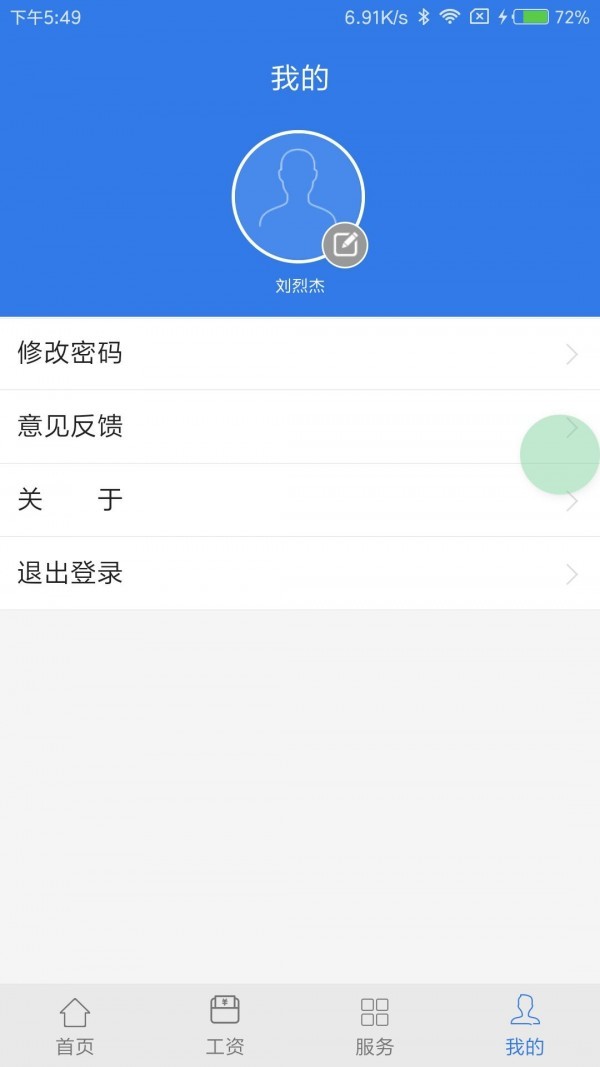The width and height of the screenshot is (600, 1067).
Task: Open the 服务 tab
Action: click(375, 1026)
